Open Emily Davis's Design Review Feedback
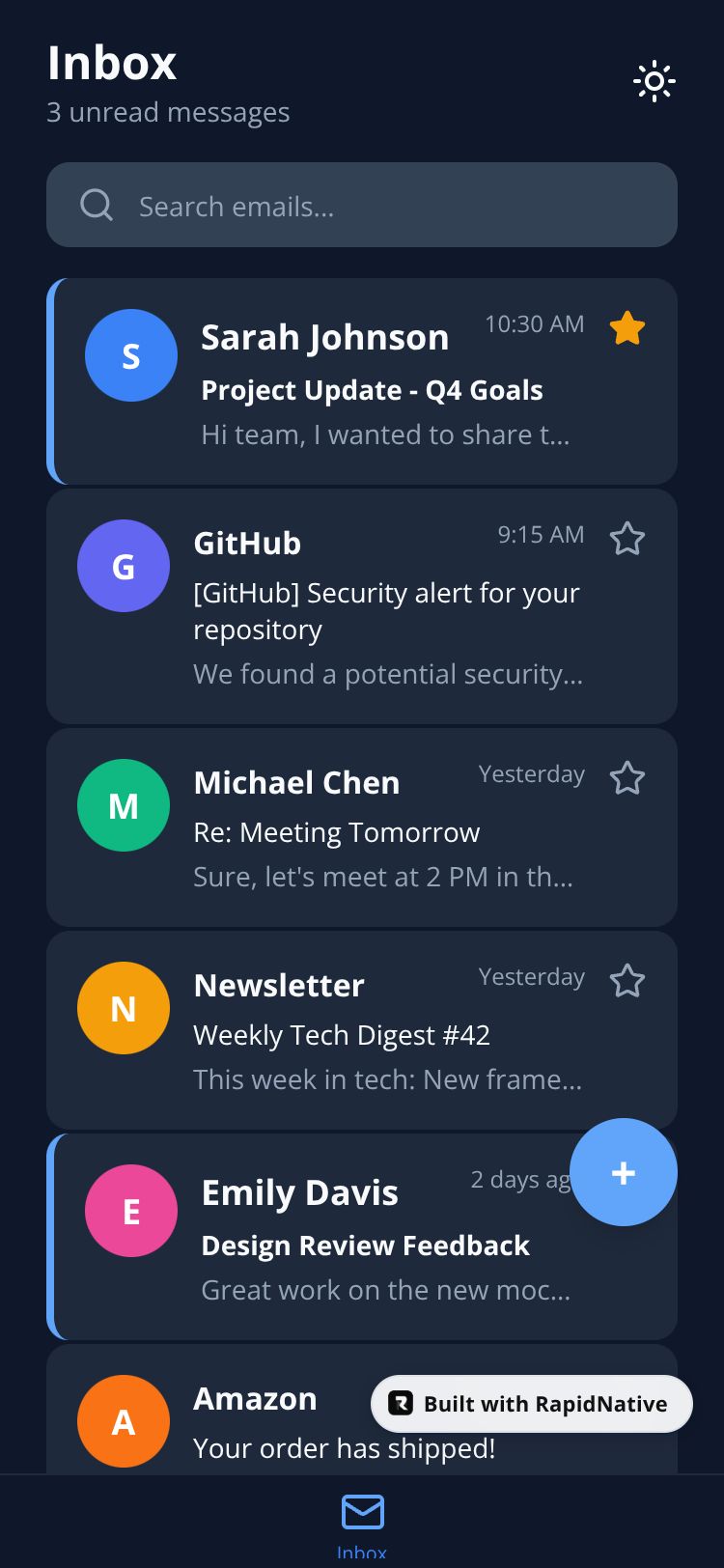This screenshot has width=724, height=1568. [x=365, y=1246]
